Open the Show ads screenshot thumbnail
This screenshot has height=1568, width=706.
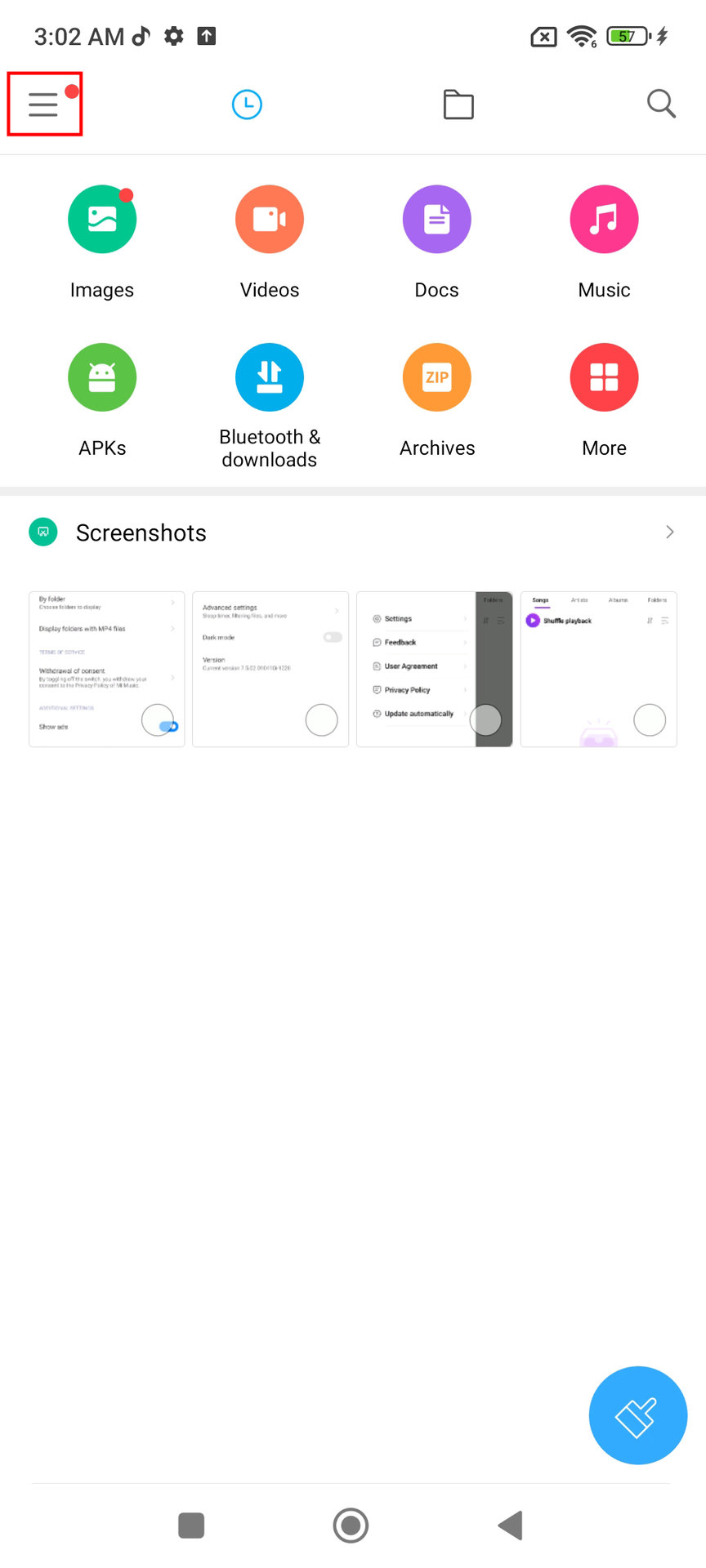pos(107,669)
